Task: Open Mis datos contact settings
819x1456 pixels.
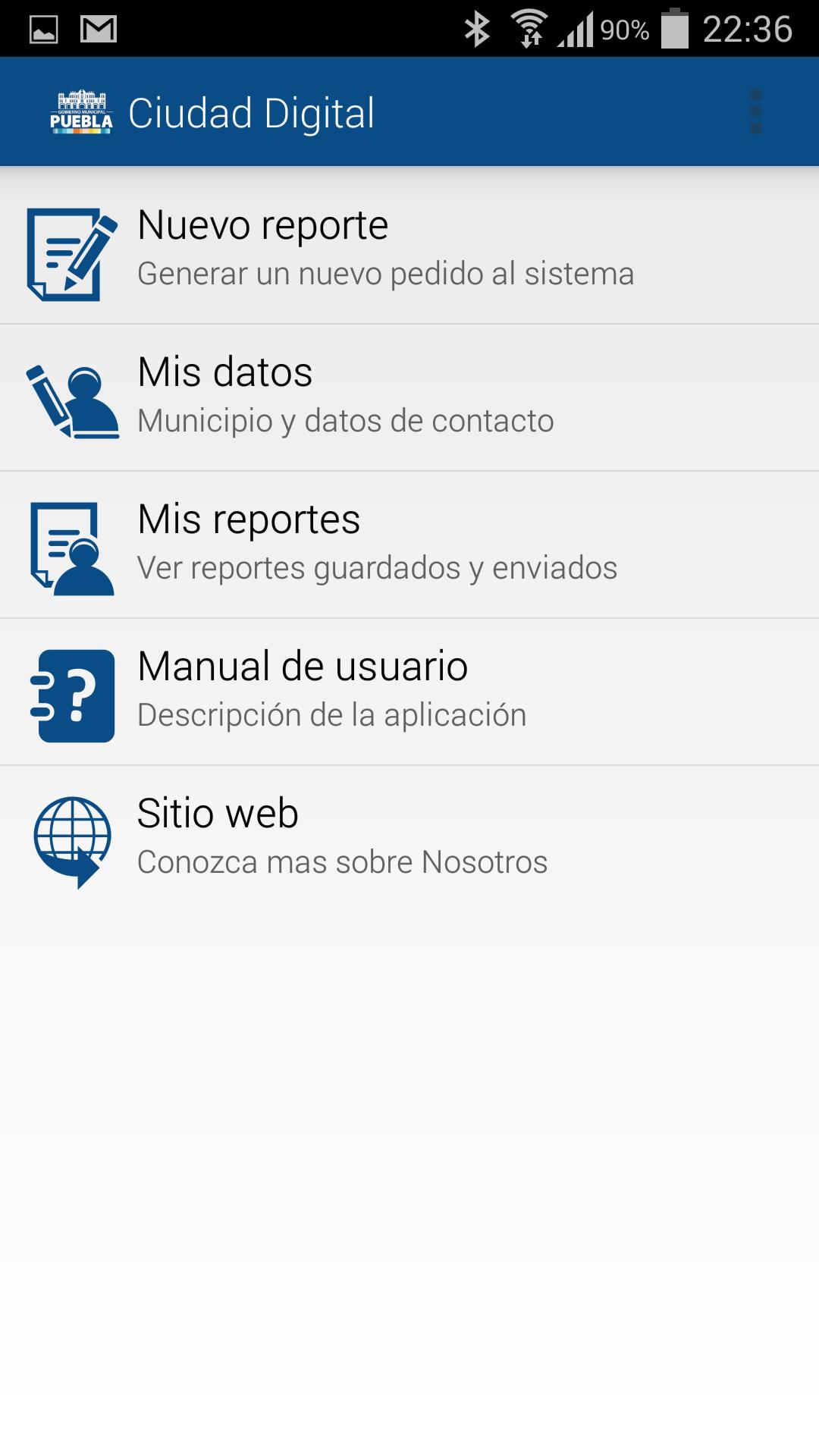Action: click(x=409, y=397)
